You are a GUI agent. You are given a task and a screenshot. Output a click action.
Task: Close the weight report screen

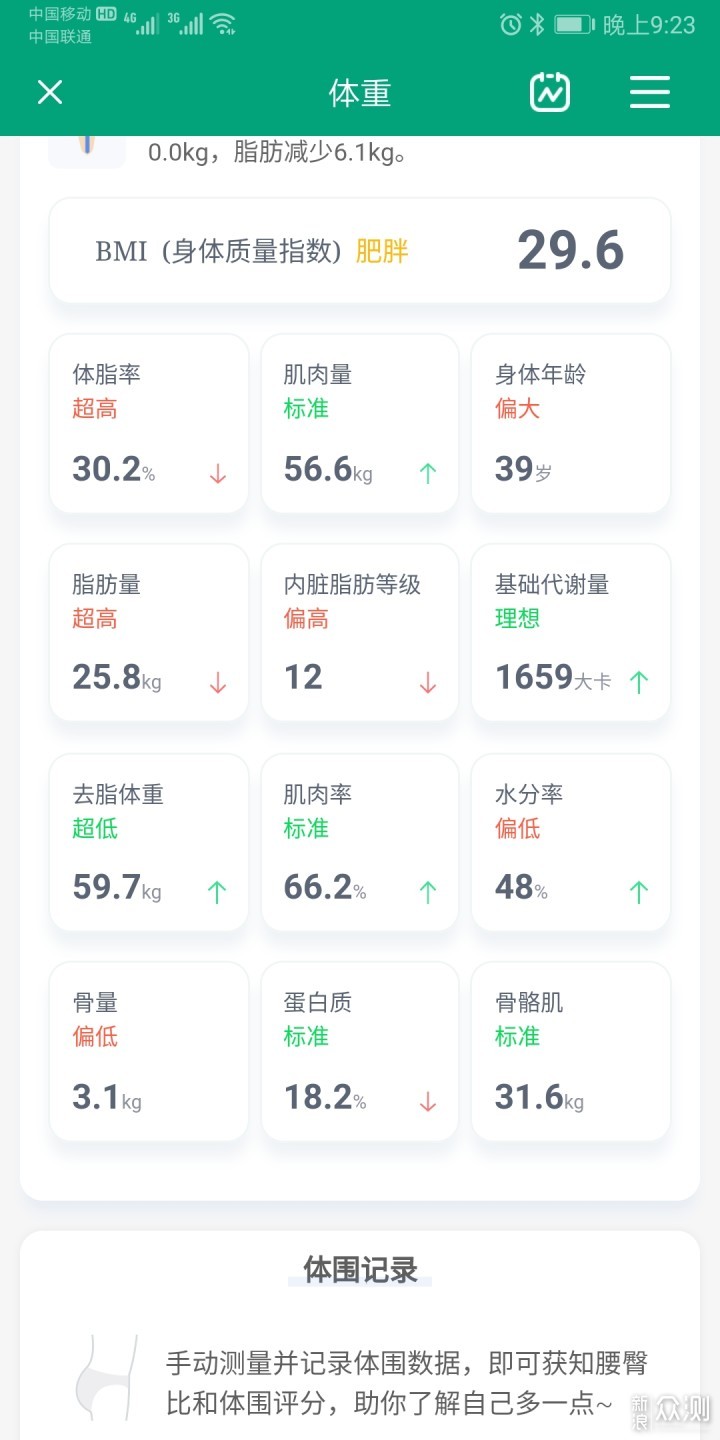[50, 93]
